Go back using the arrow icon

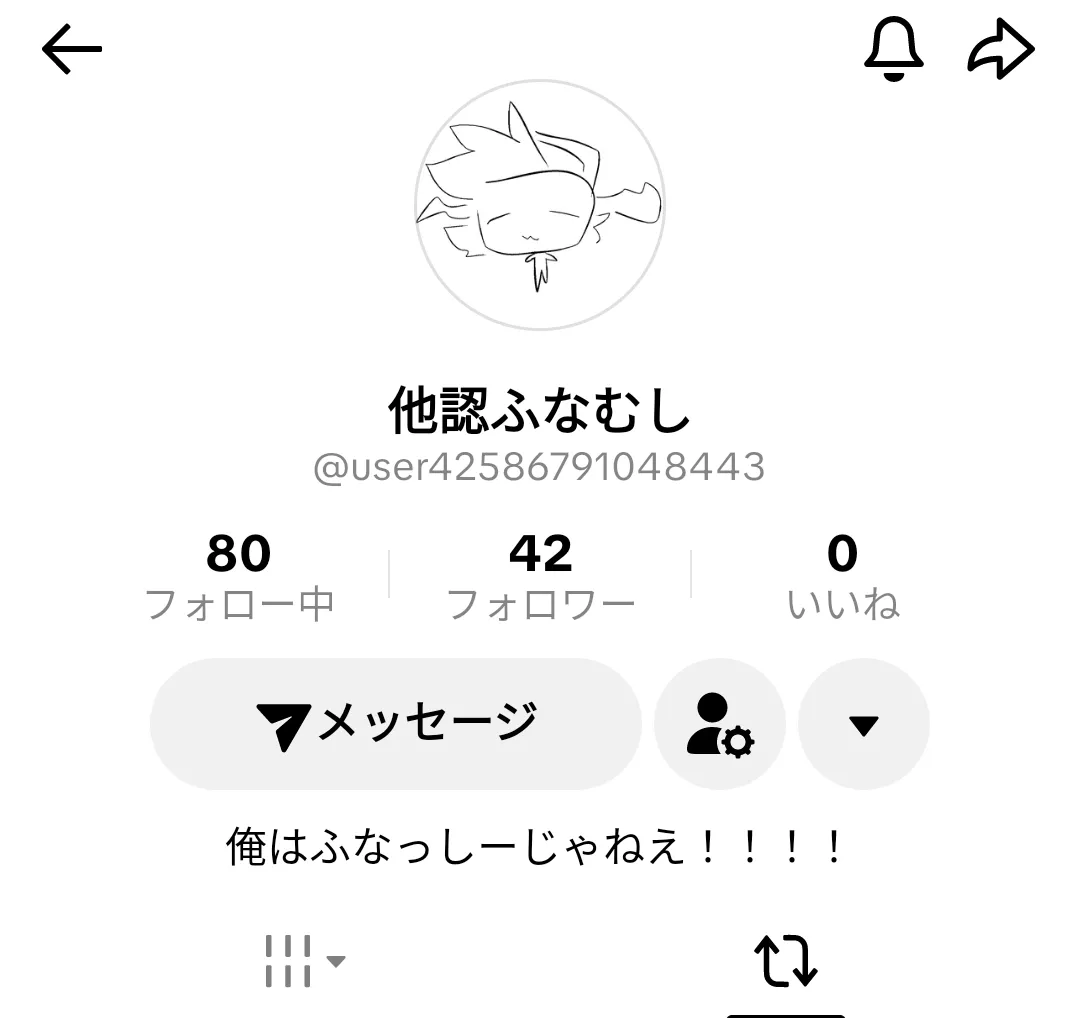[72, 50]
